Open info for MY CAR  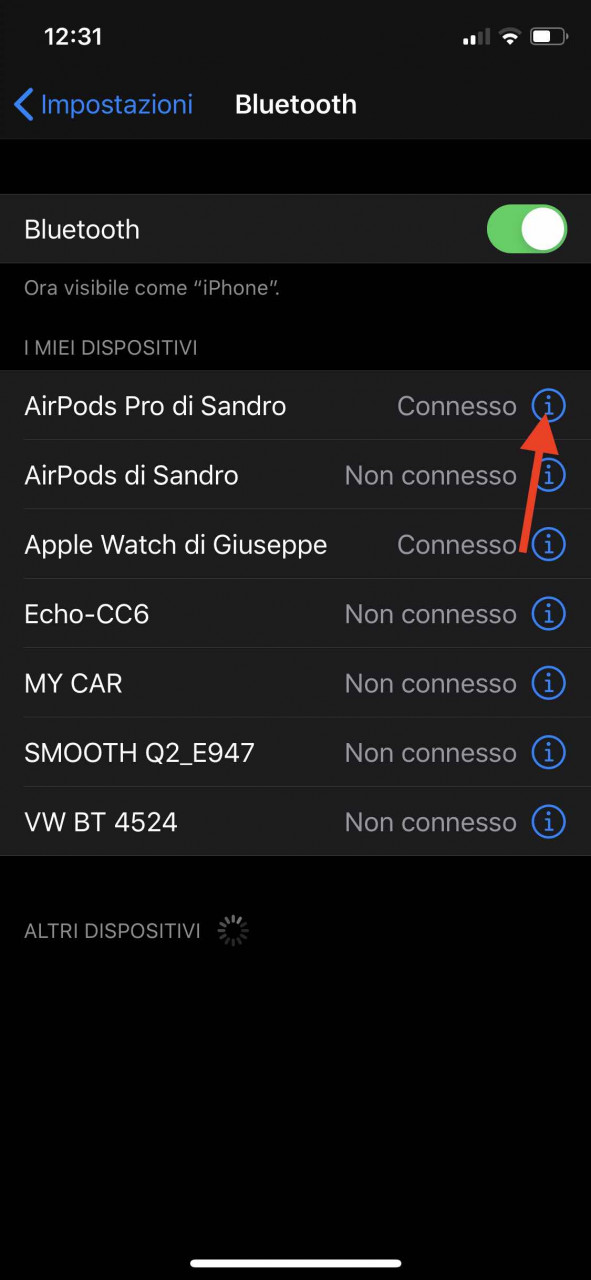548,683
